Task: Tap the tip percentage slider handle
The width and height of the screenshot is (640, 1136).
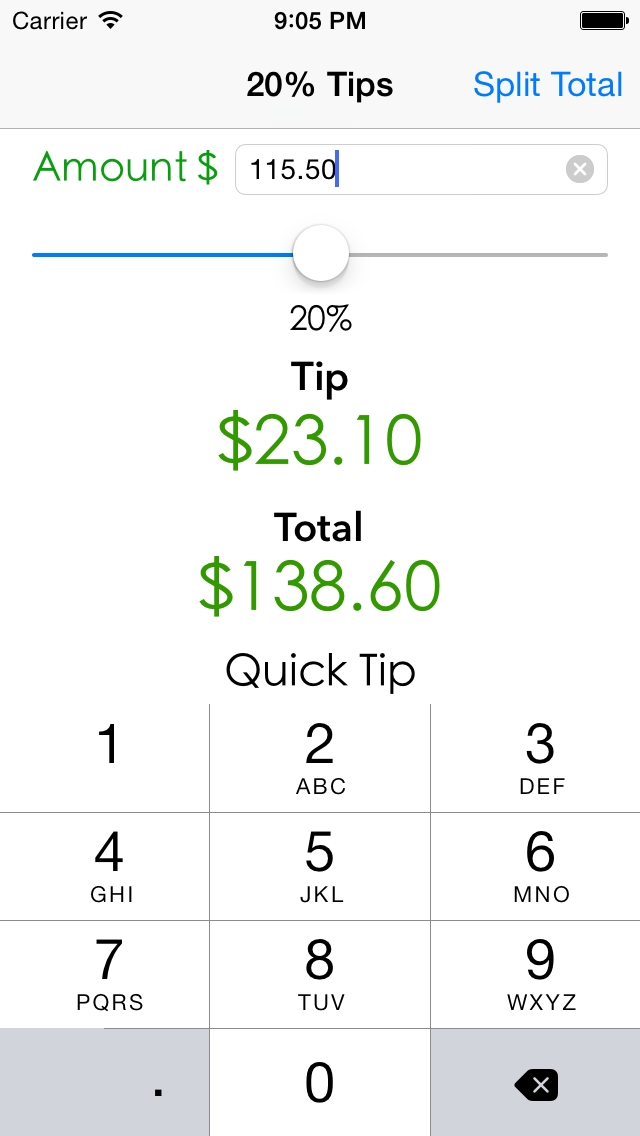Action: point(321,254)
